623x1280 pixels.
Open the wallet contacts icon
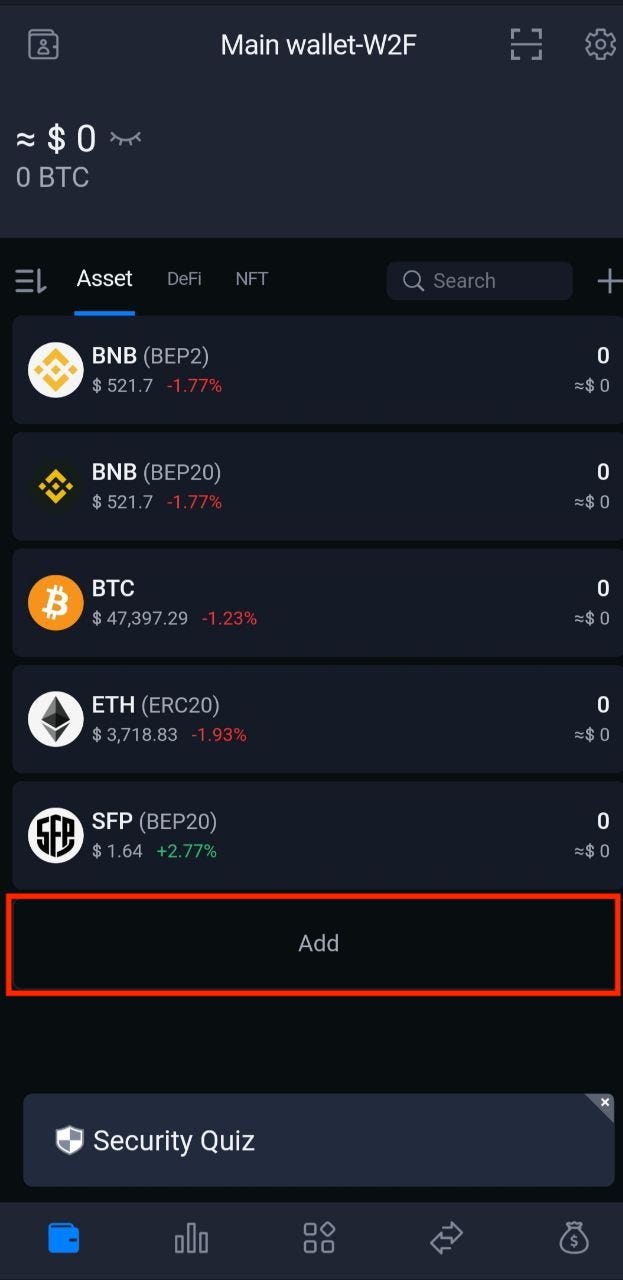click(43, 44)
